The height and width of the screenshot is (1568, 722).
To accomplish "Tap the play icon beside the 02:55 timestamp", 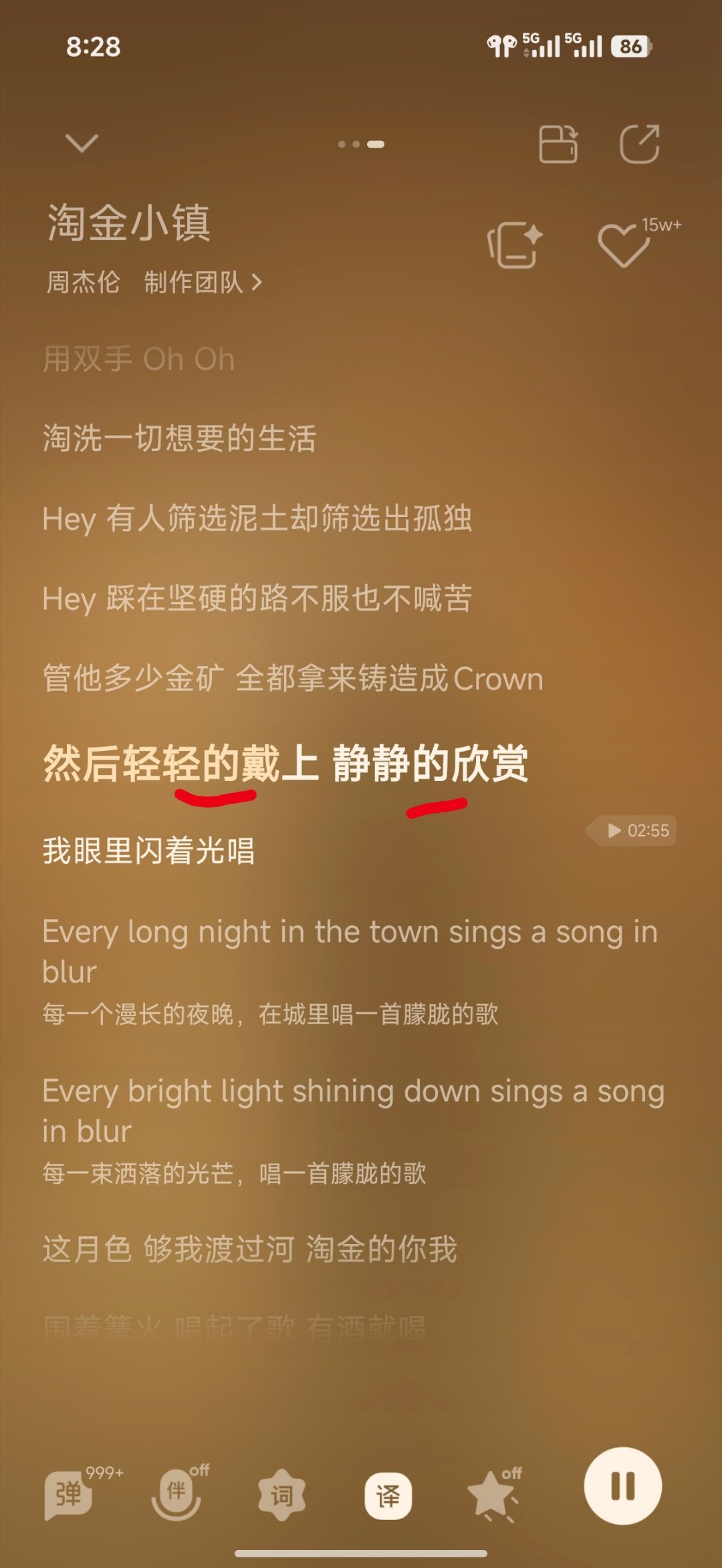I will click(x=612, y=831).
